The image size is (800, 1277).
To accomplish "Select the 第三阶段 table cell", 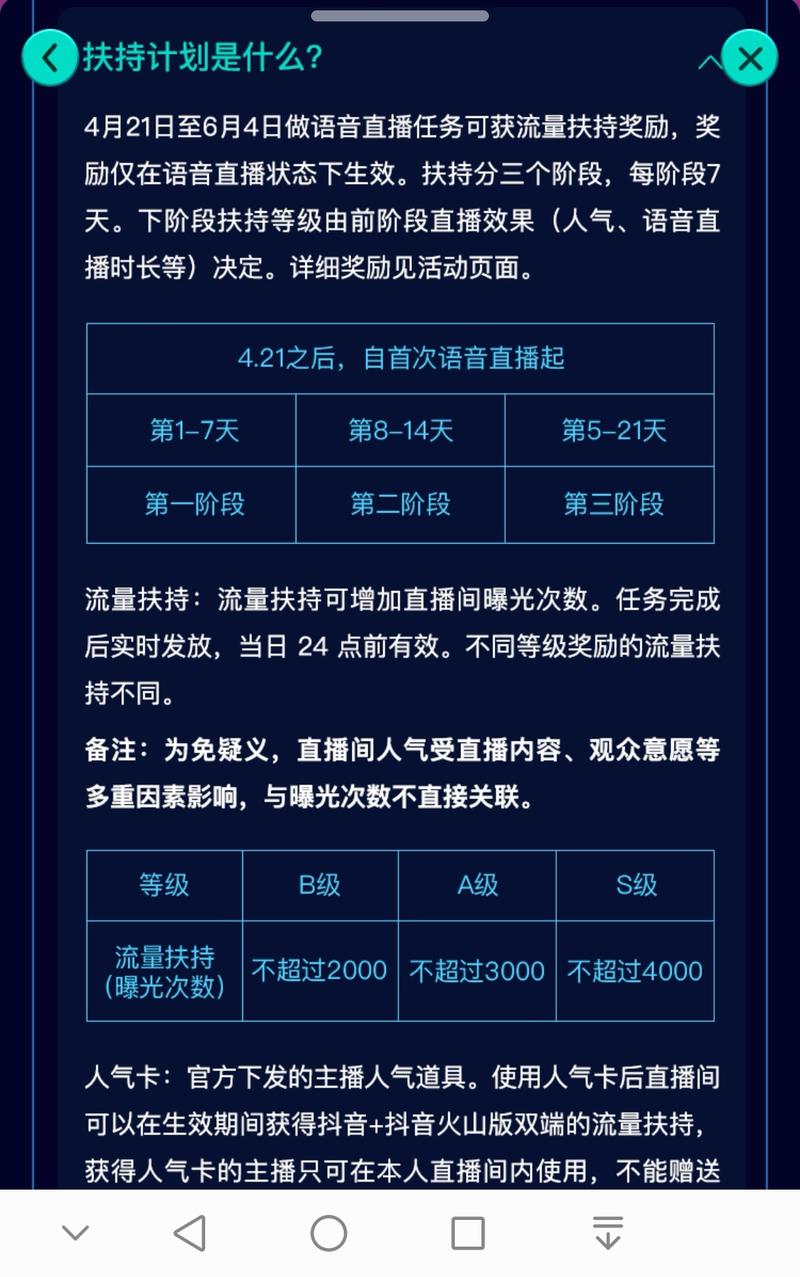I will 610,504.
